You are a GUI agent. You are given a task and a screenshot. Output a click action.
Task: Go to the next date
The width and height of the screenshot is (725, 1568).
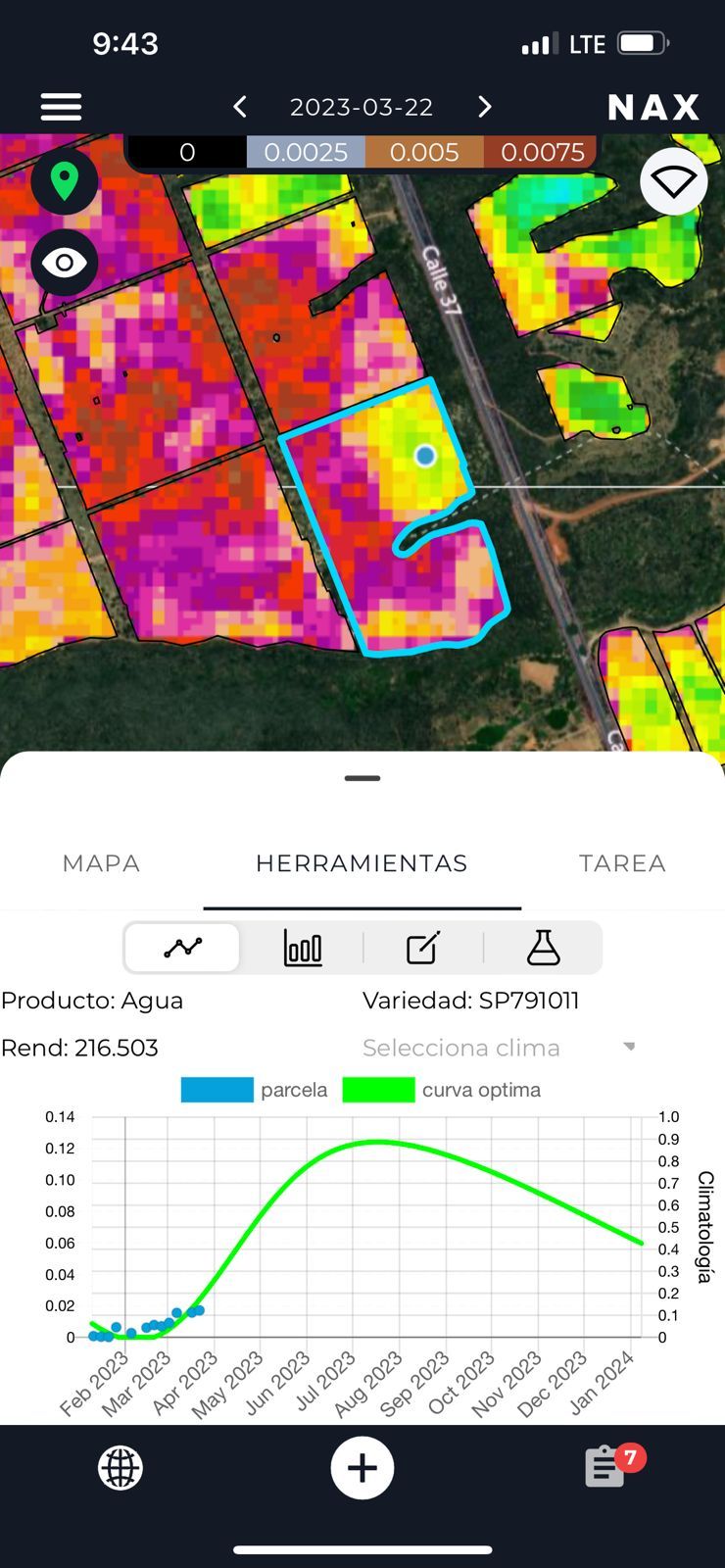point(484,107)
